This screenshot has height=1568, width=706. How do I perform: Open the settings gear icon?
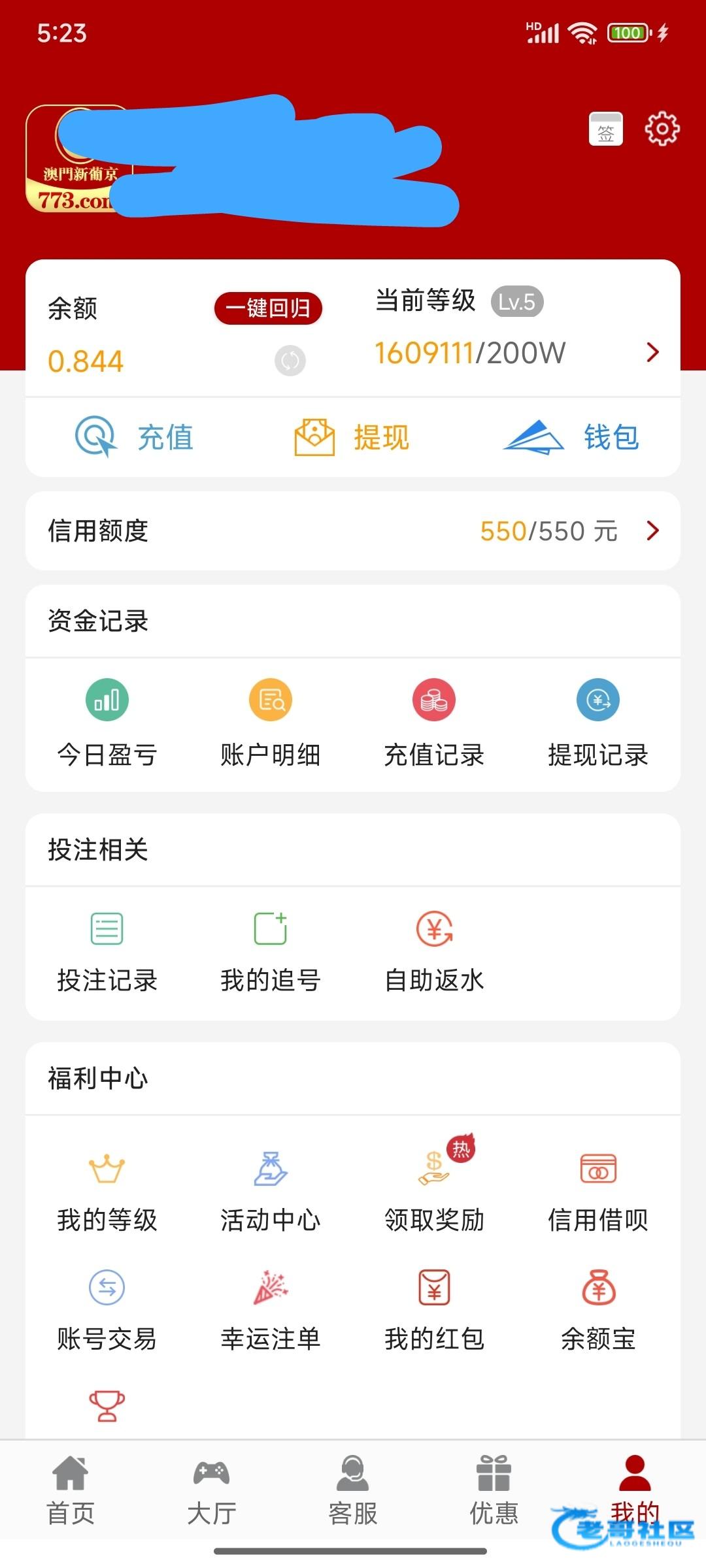tap(662, 129)
